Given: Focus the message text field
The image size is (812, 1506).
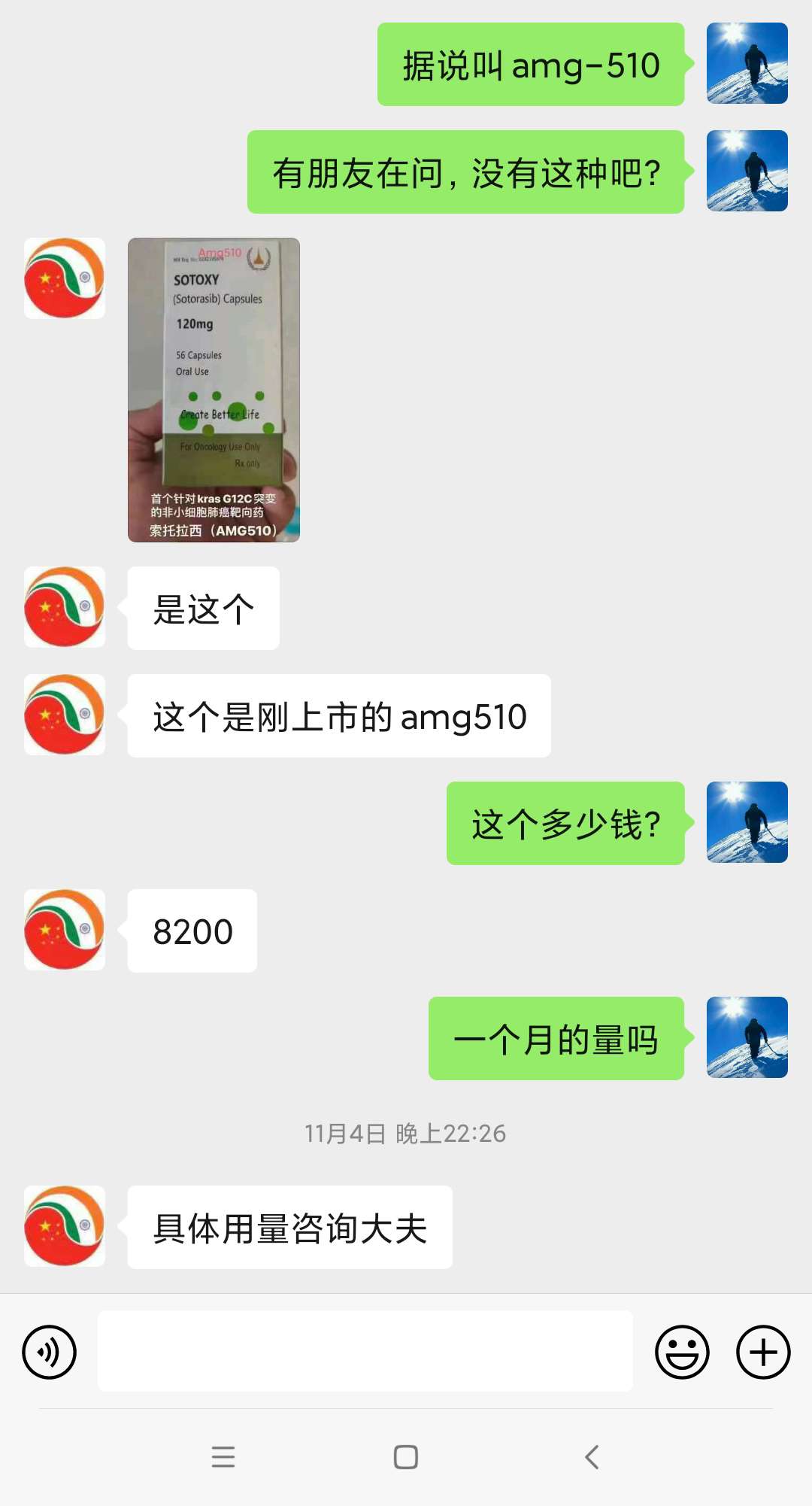Looking at the screenshot, I should (x=365, y=1351).
